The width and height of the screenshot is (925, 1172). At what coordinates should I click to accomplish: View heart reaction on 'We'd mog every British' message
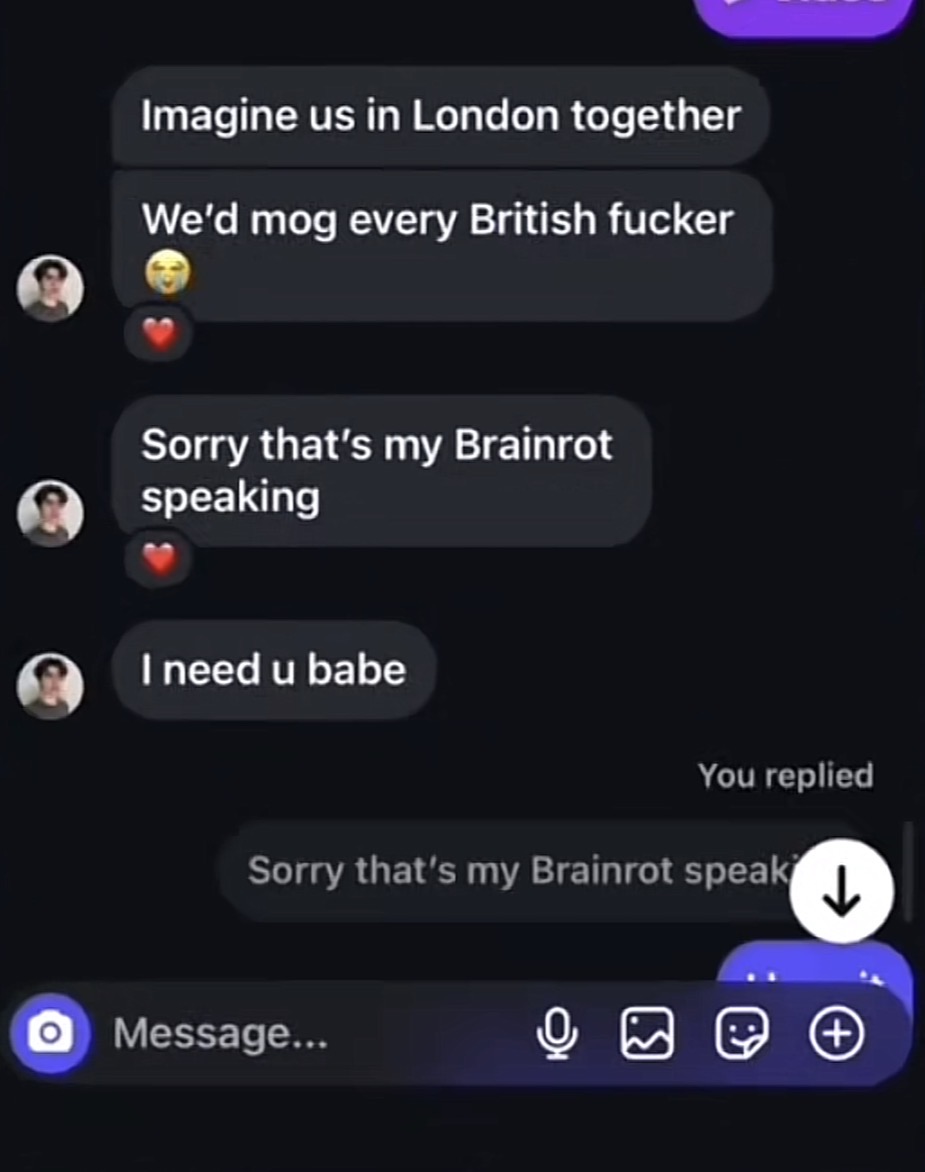pyautogui.click(x=159, y=335)
